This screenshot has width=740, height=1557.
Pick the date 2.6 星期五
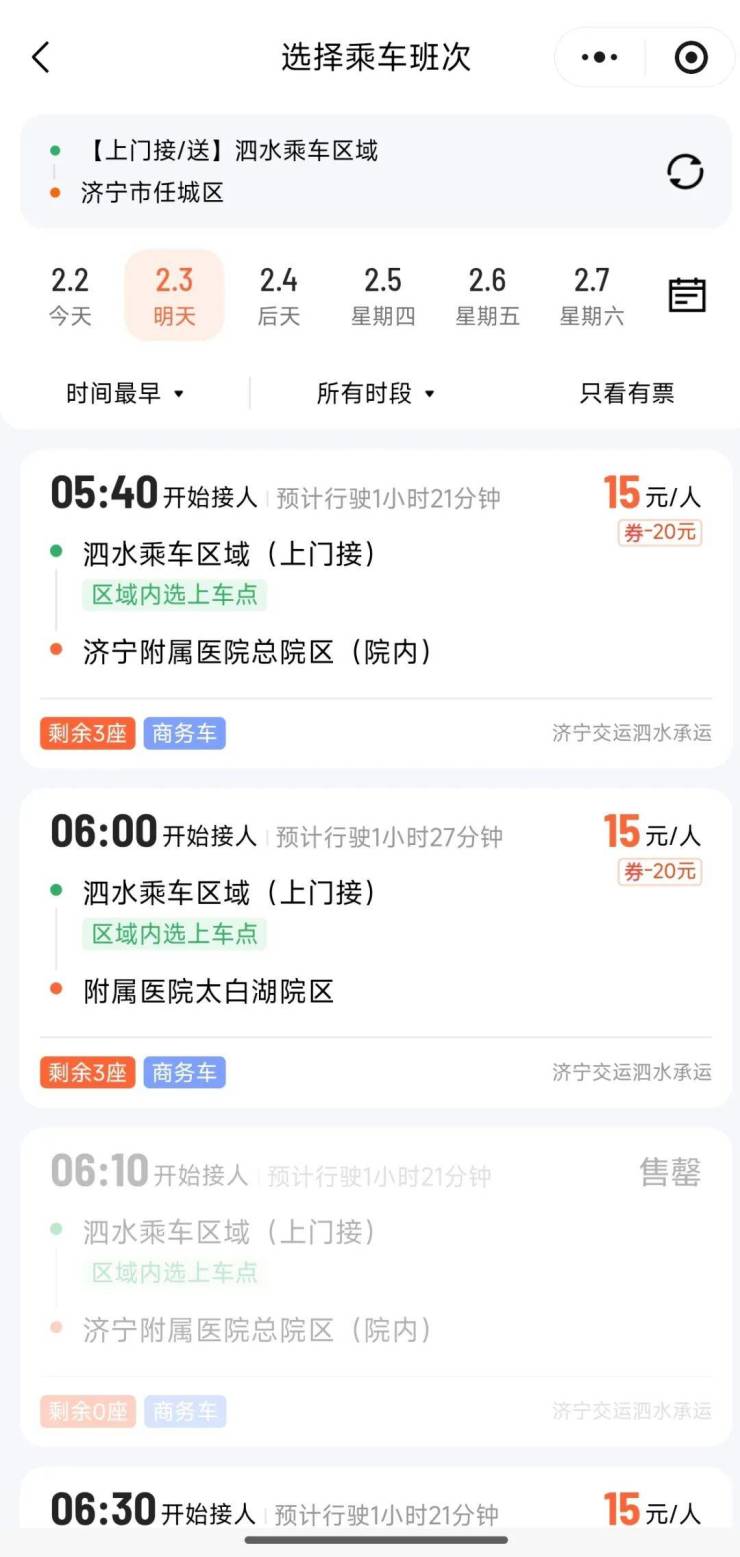(487, 296)
